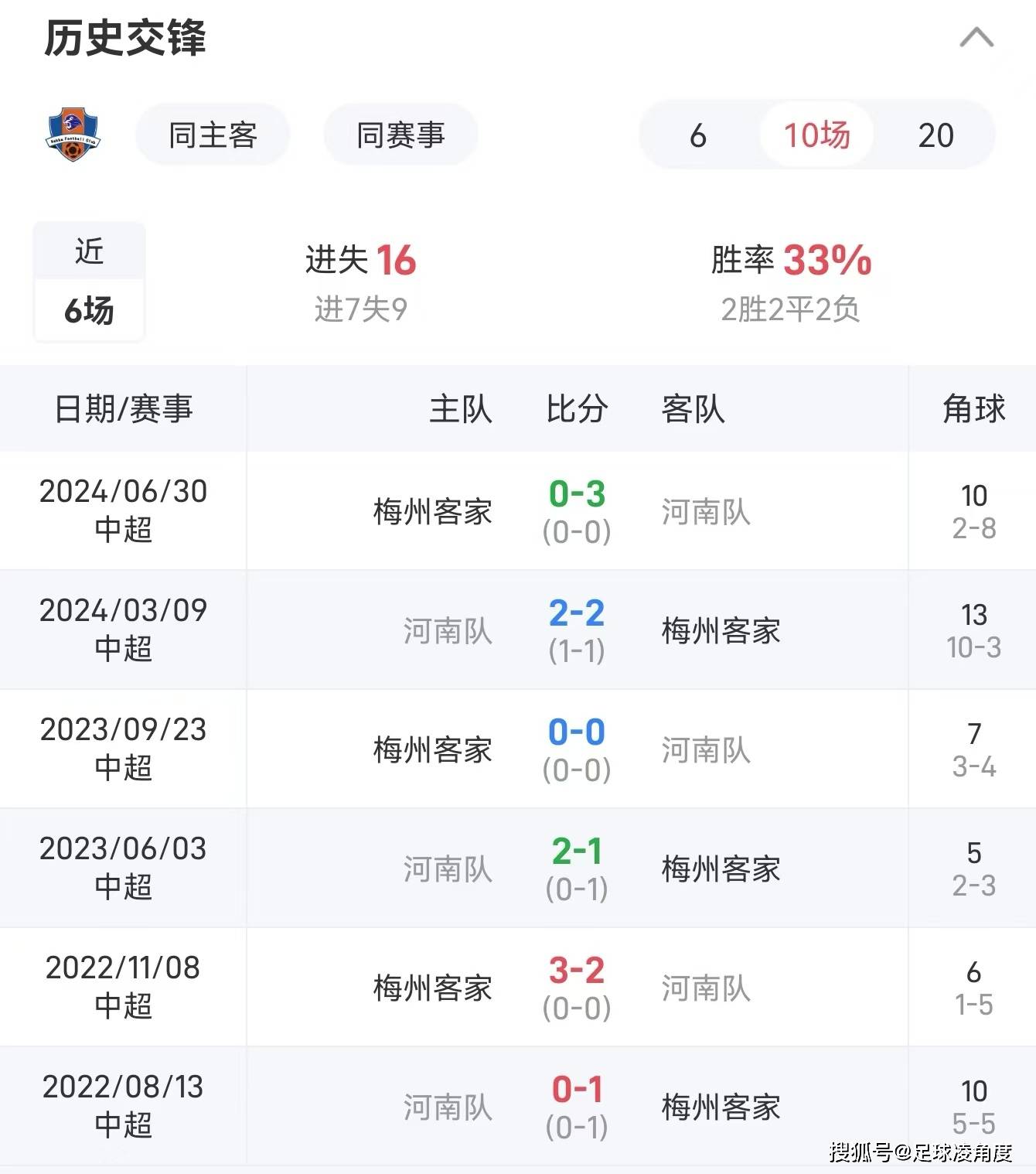
Task: Click the 近6场 stats toggle
Action: 88,282
